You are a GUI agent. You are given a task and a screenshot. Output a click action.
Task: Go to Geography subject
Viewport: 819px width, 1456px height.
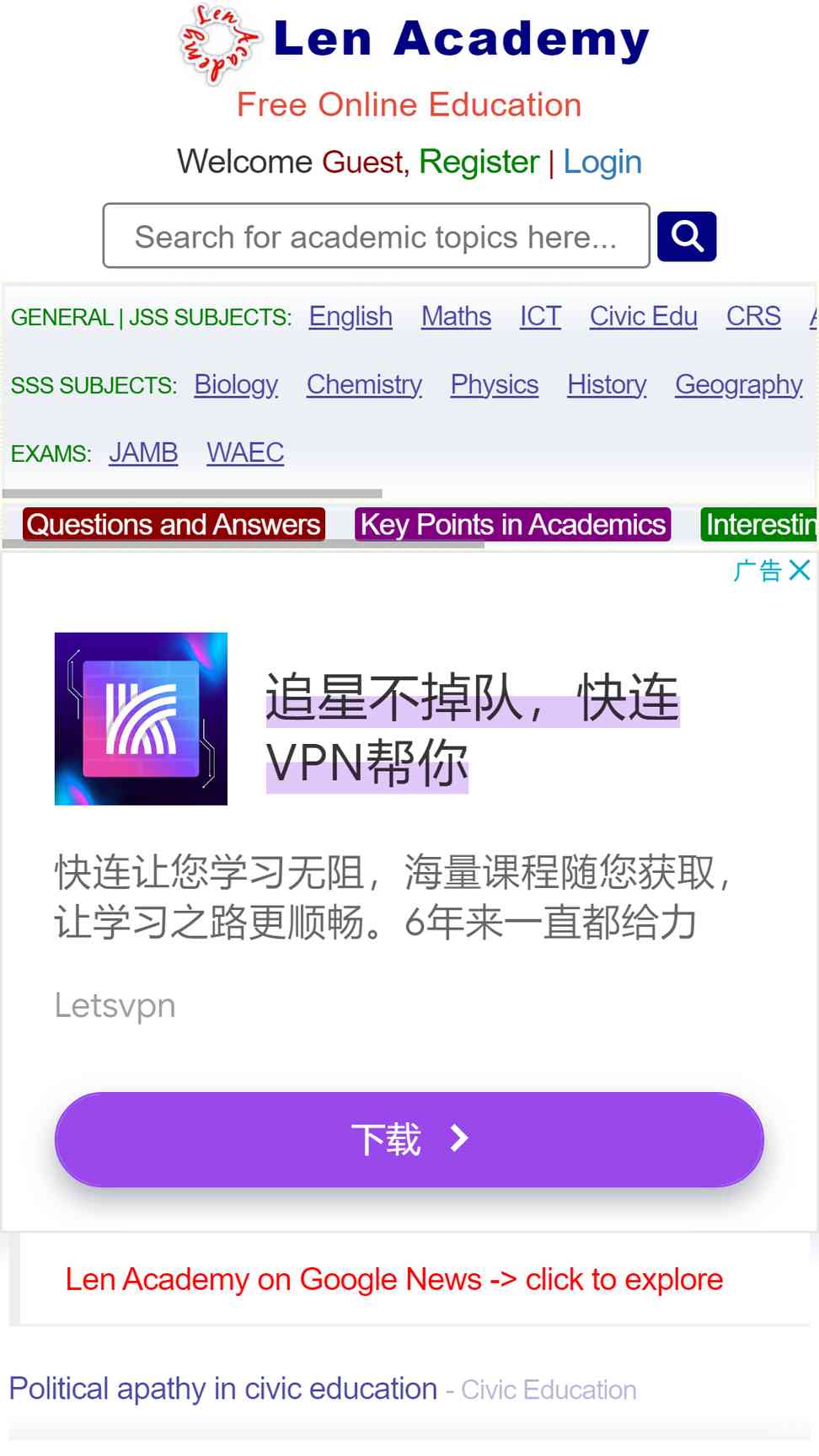(739, 385)
